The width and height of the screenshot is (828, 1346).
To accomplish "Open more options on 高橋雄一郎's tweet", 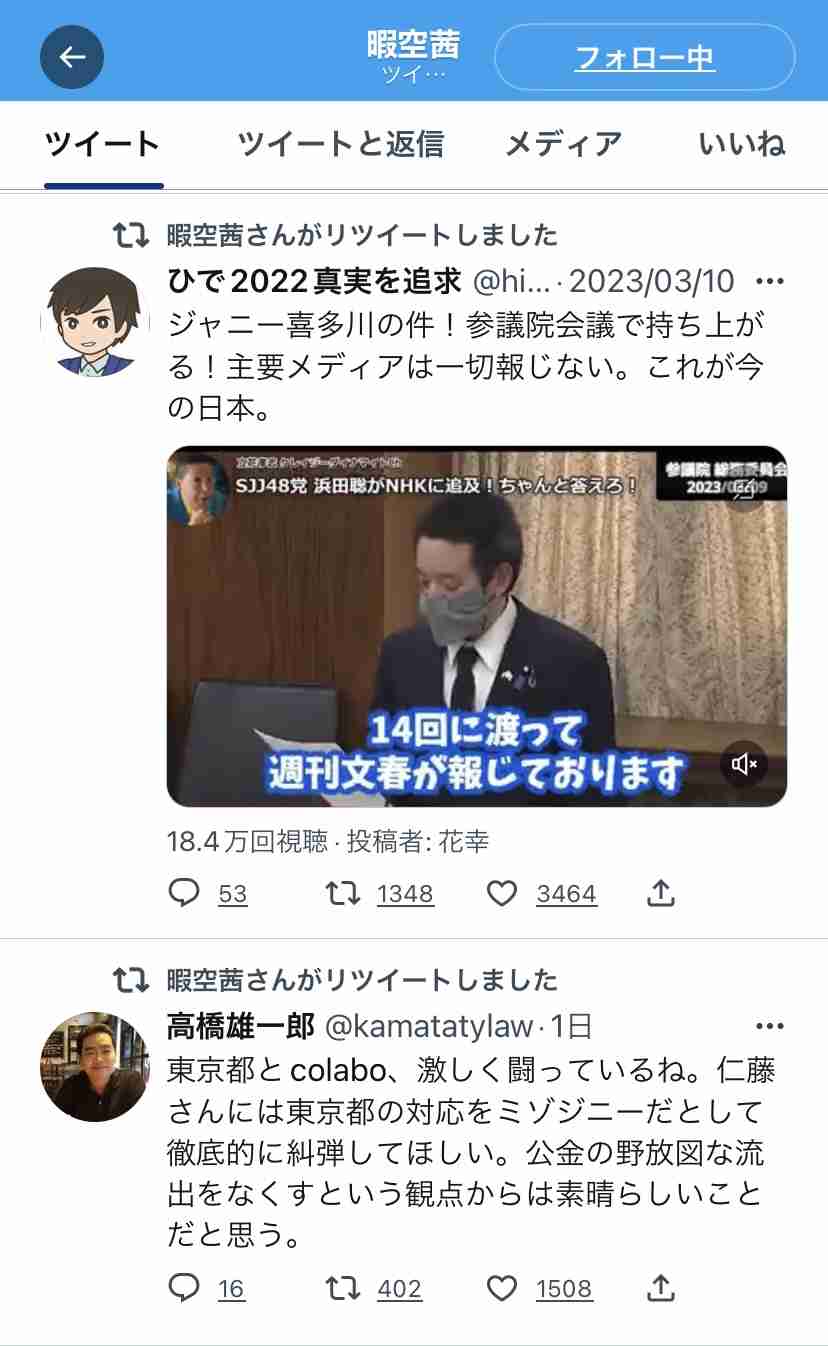I will [x=769, y=1026].
